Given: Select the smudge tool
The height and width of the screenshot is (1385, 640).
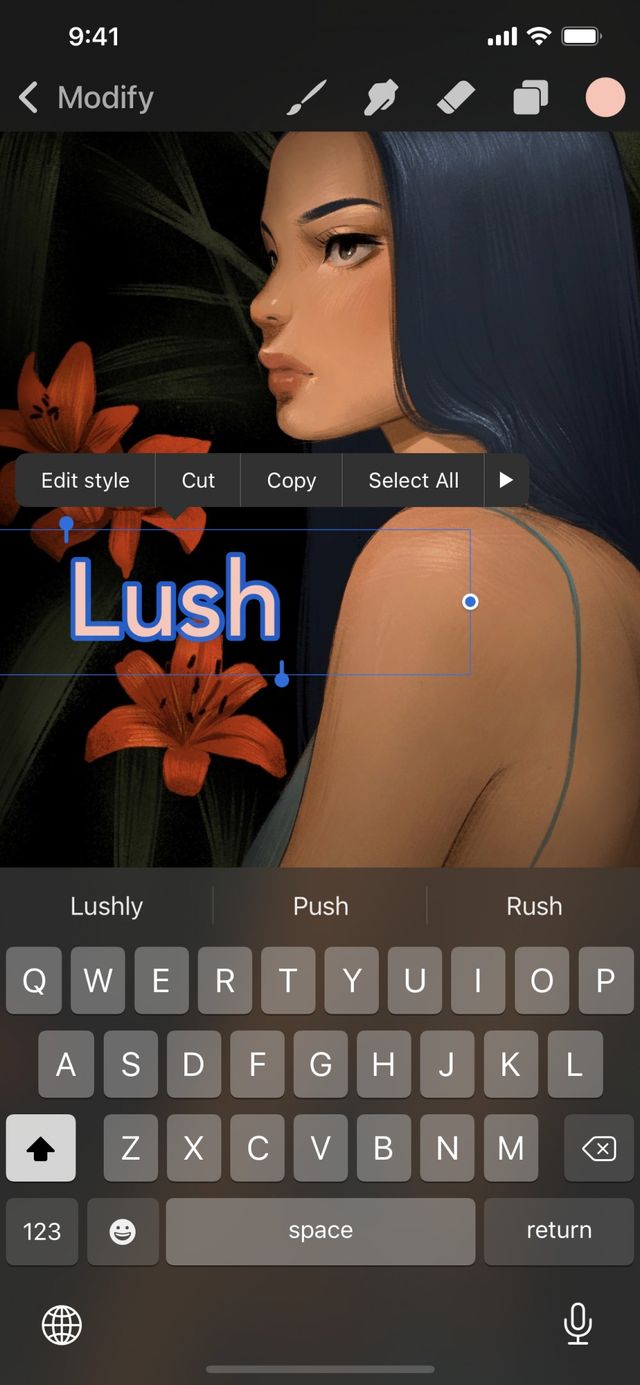Looking at the screenshot, I should [x=381, y=98].
